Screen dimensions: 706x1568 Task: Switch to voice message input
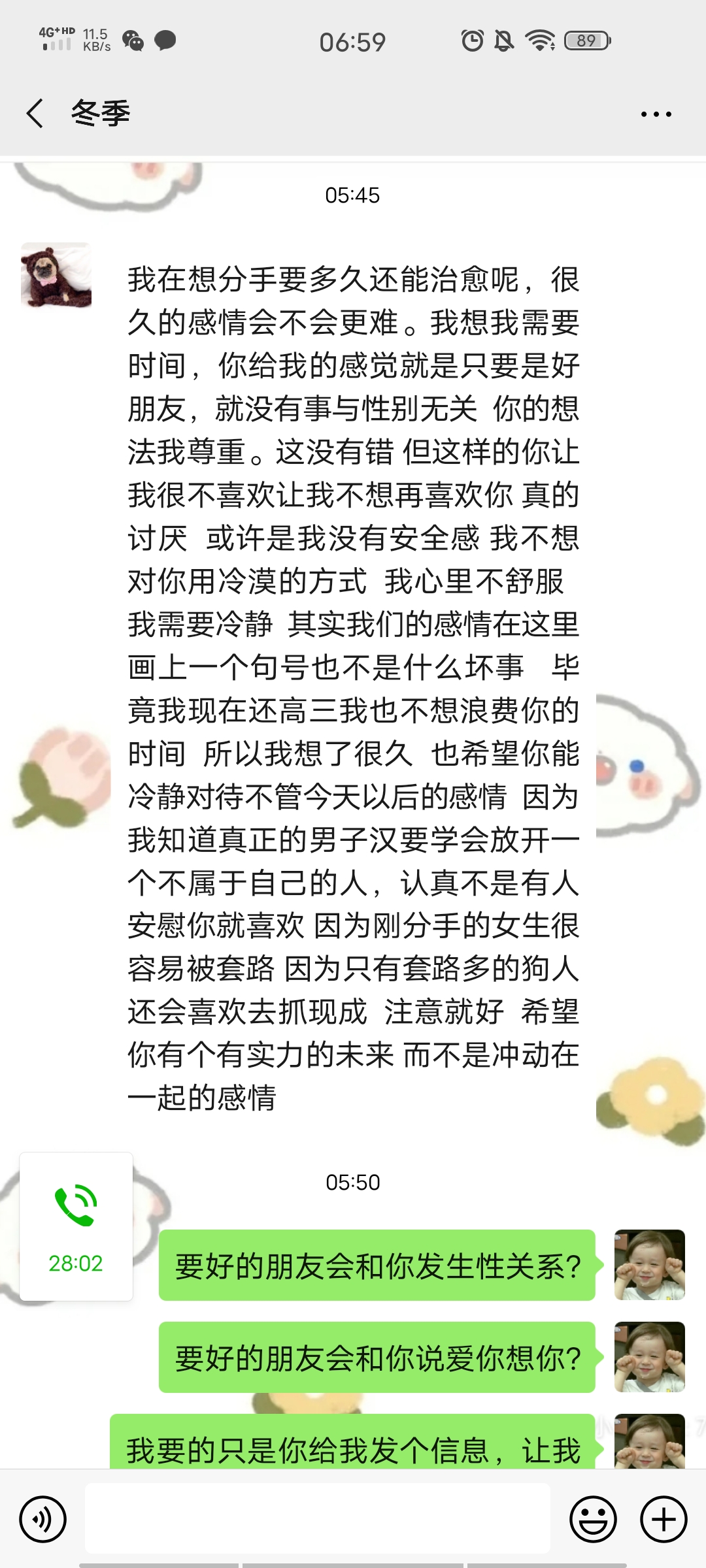pos(43,1519)
